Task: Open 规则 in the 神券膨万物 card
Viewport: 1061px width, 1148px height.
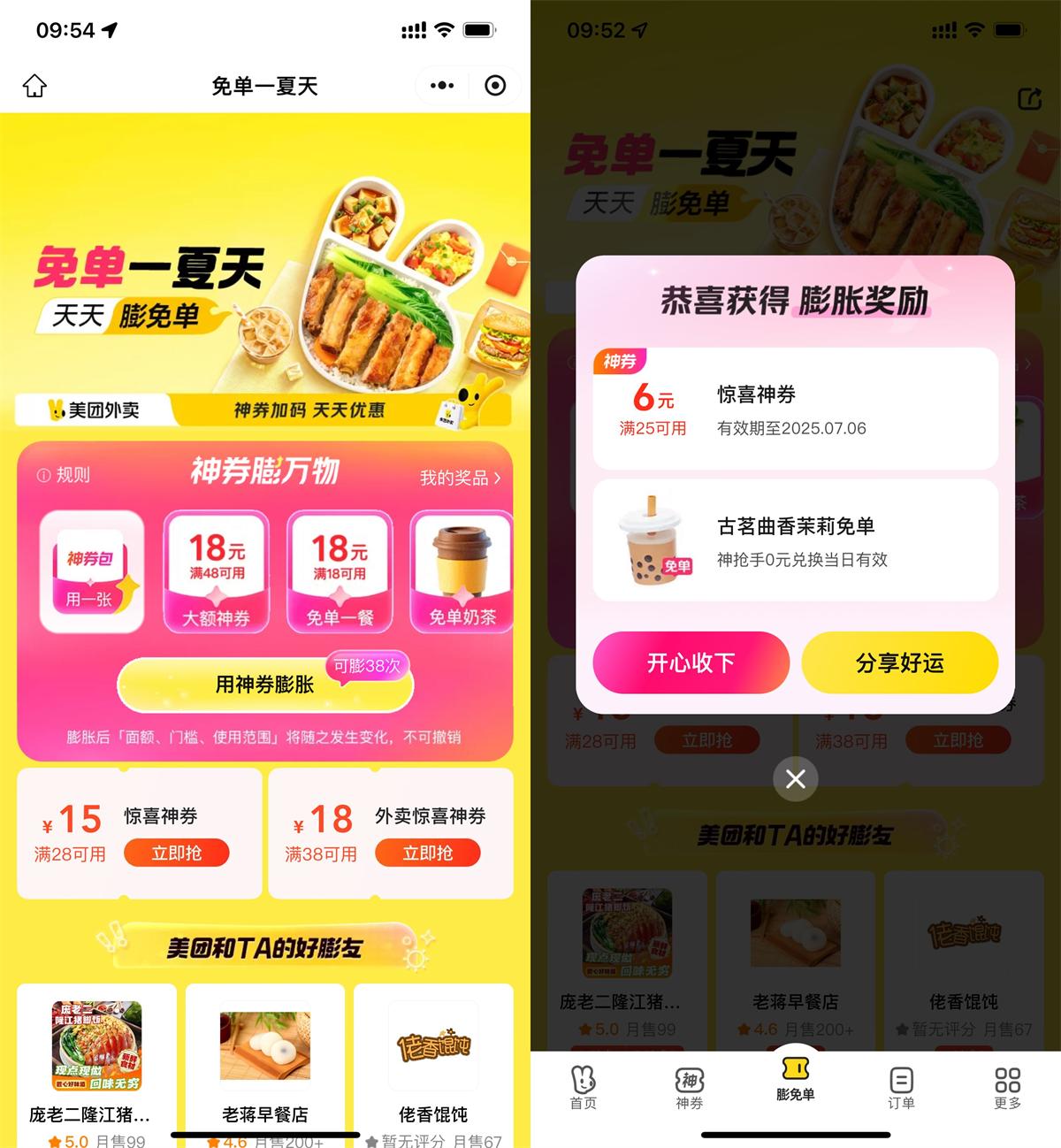Action: point(64,475)
